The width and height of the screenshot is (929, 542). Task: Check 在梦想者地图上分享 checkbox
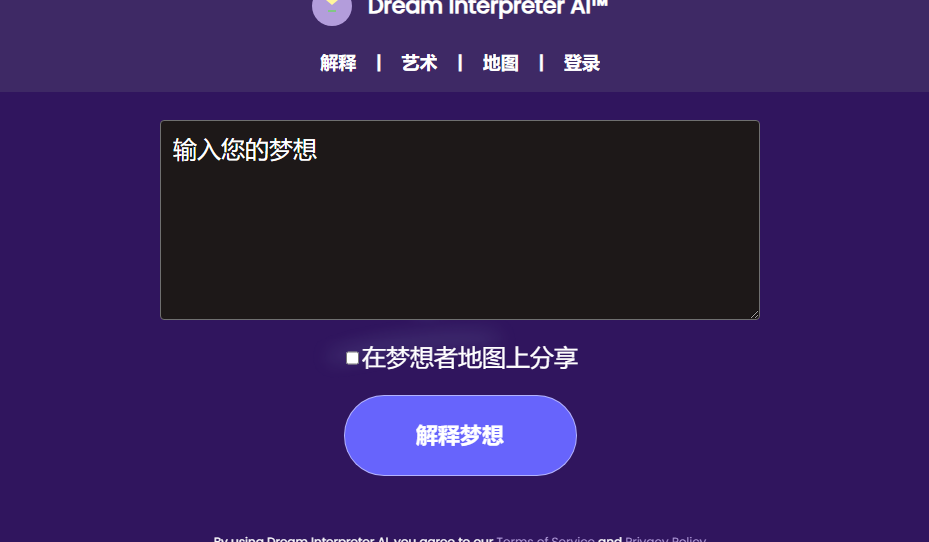pos(352,358)
